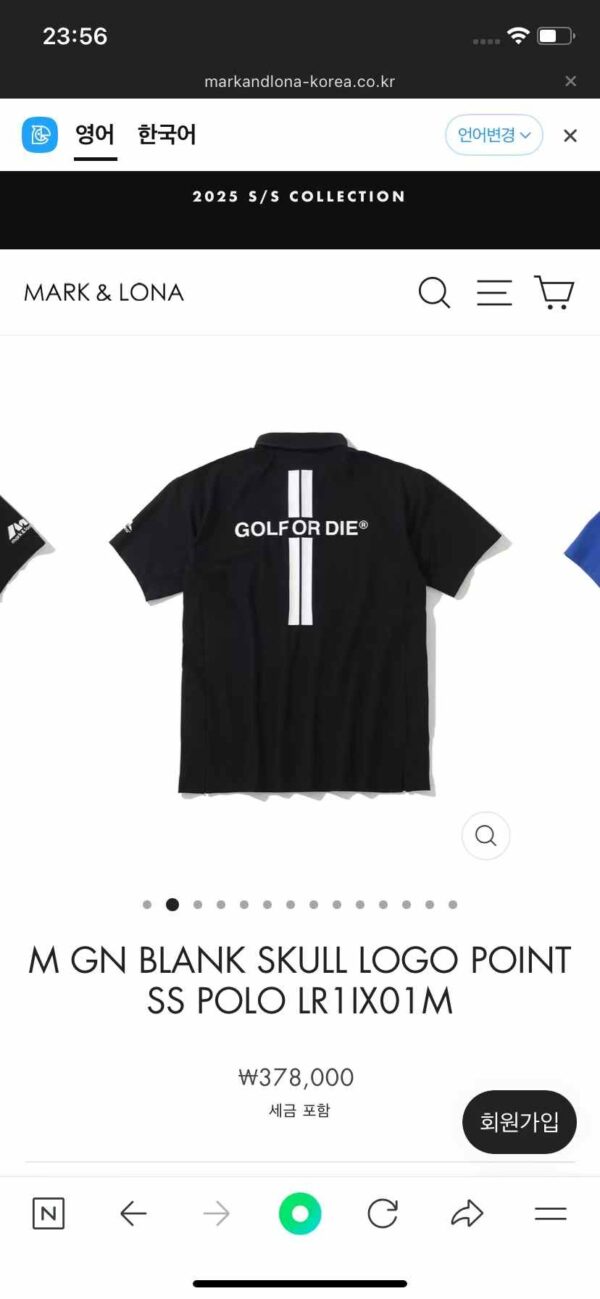The width and height of the screenshot is (600, 1299).
Task: Open the hamburger menu in header
Action: click(494, 293)
